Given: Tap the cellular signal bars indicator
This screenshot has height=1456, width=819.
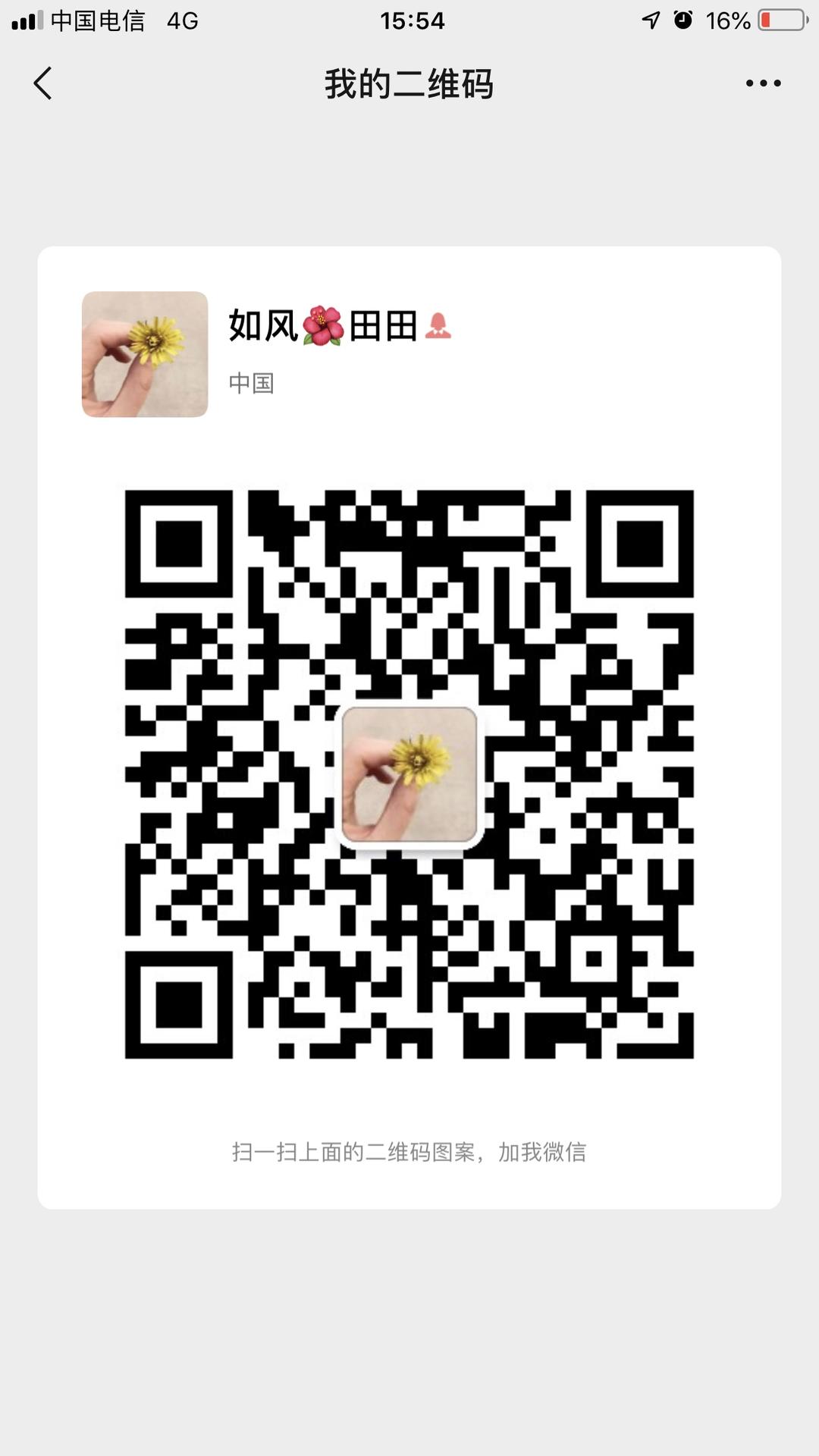Looking at the screenshot, I should [27, 20].
